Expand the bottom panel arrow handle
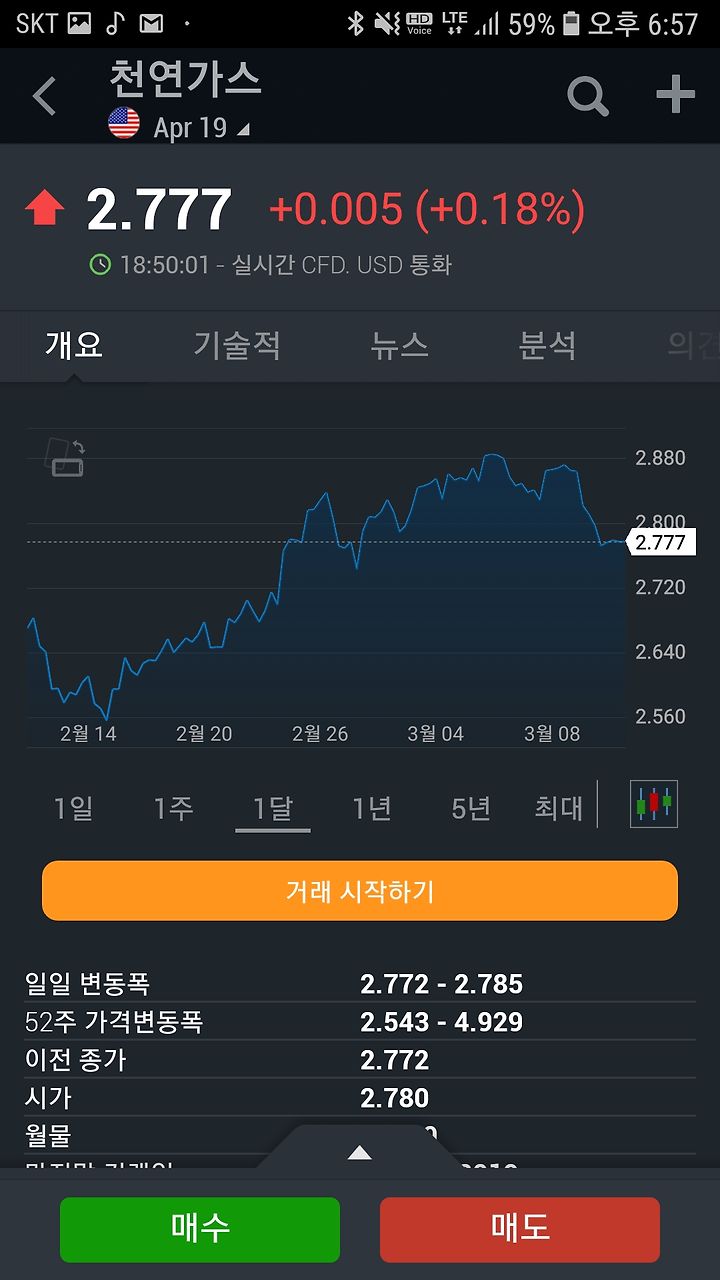The width and height of the screenshot is (720, 1280). click(360, 1152)
